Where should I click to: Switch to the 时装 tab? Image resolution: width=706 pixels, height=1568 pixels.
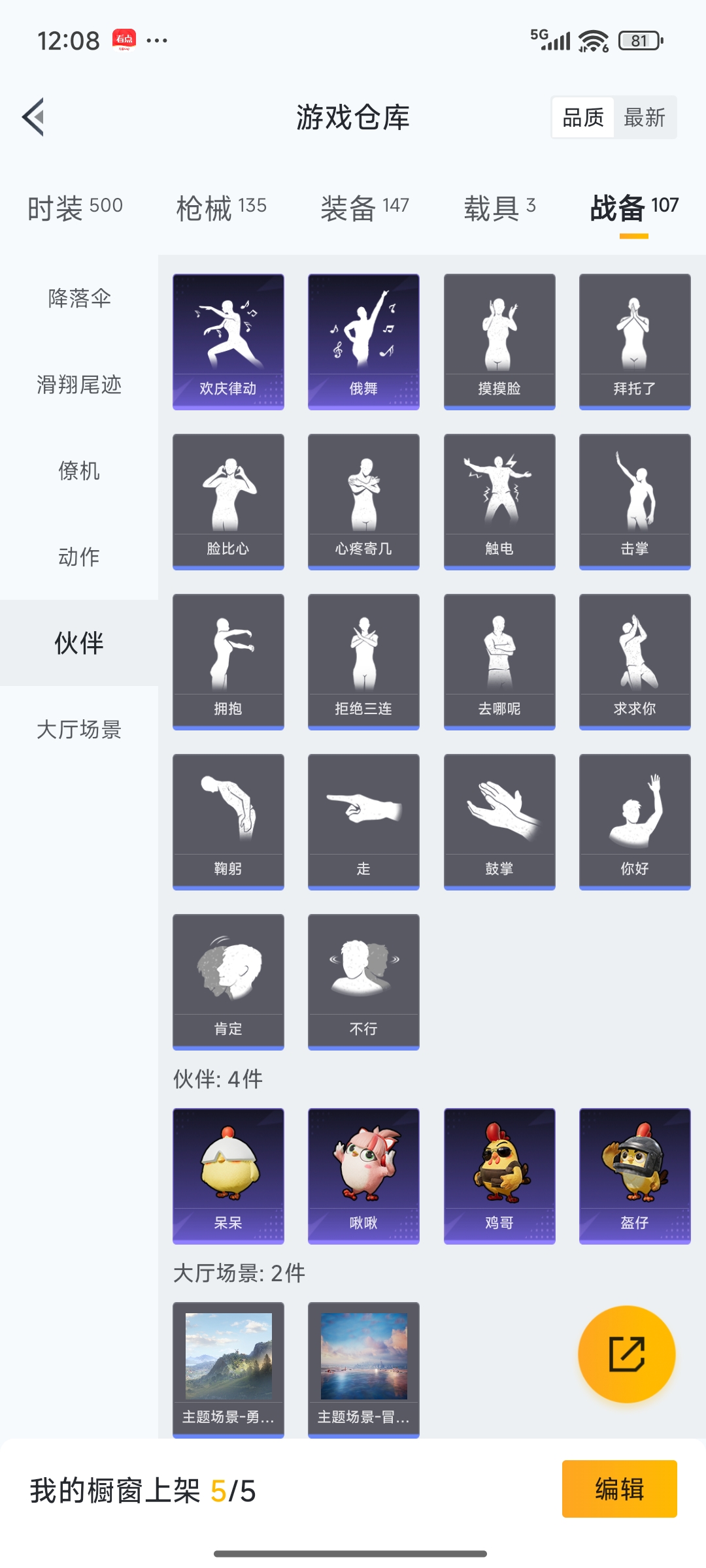tap(75, 208)
